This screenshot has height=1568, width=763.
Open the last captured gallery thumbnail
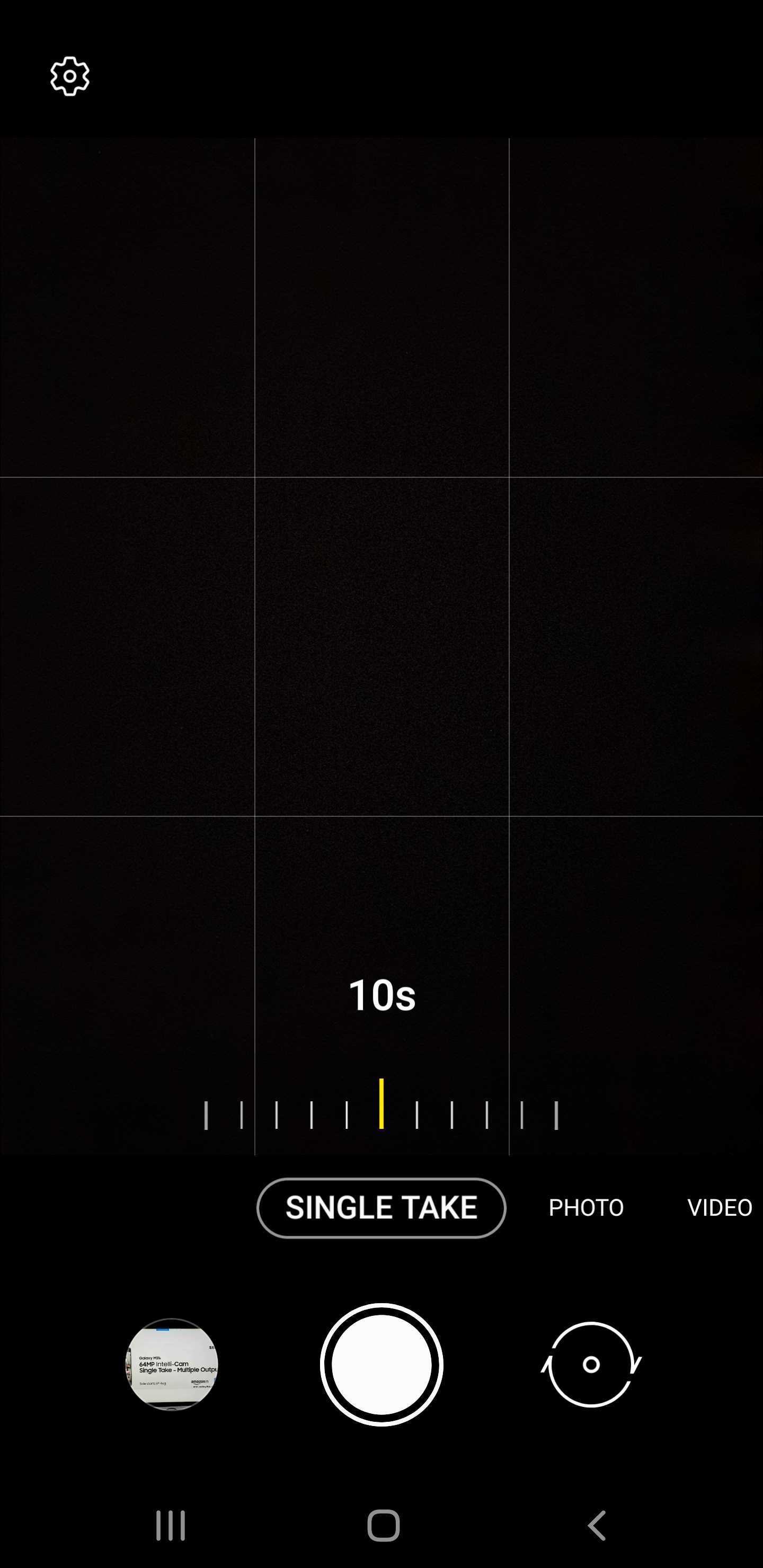point(172,1364)
